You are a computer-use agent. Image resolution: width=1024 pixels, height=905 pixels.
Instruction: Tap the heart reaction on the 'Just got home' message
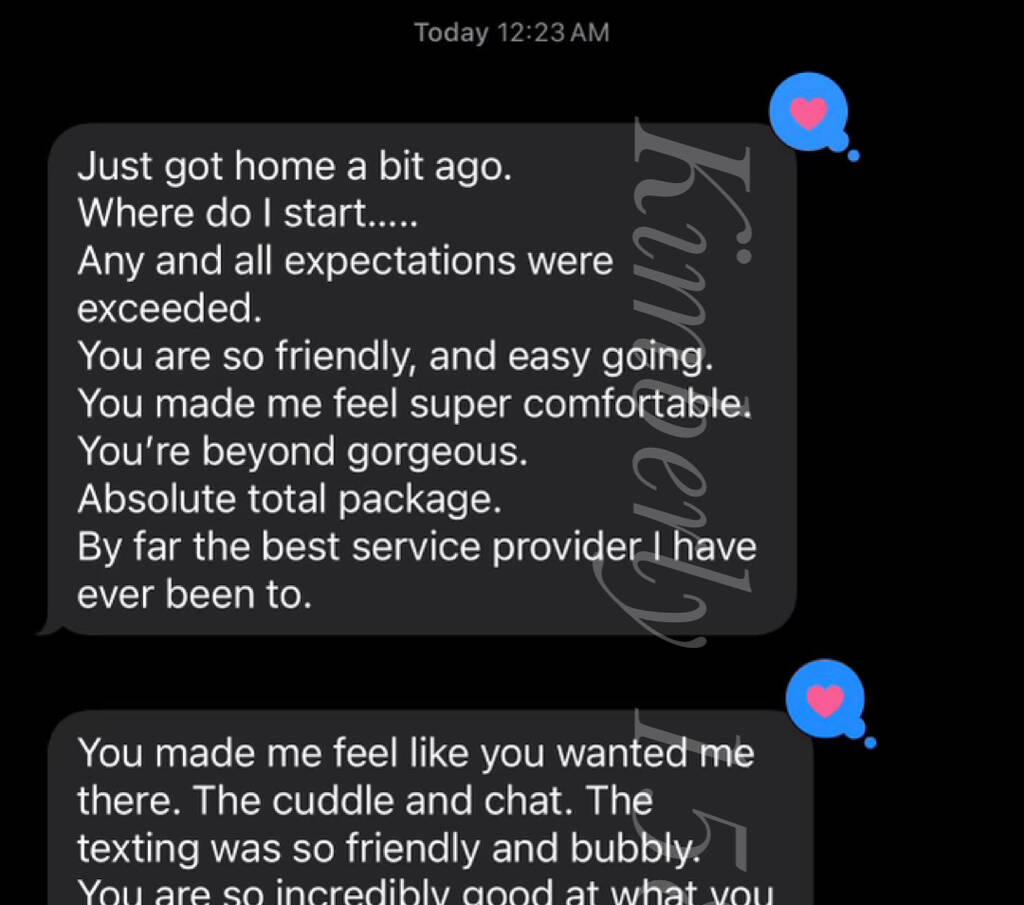coord(809,112)
